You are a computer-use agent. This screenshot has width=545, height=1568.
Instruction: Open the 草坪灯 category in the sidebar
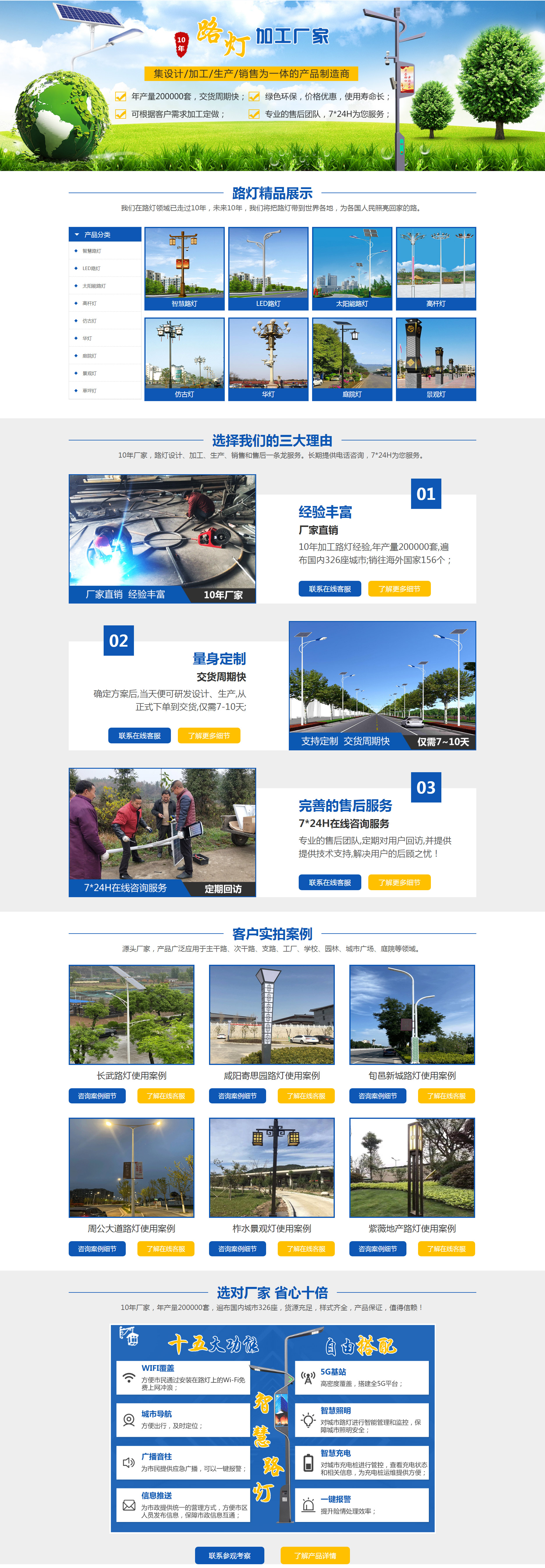tap(89, 391)
